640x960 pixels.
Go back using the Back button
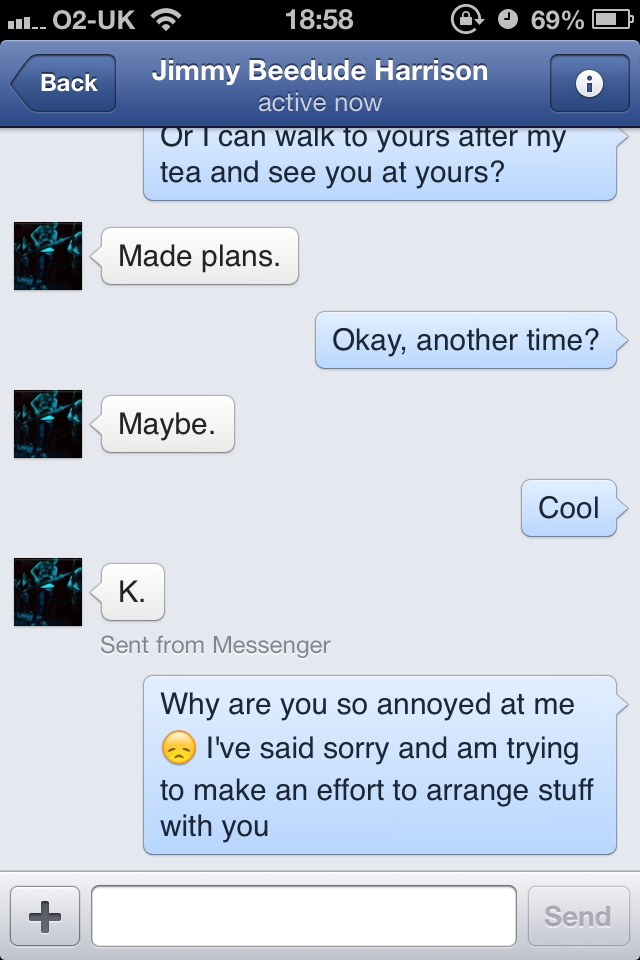(x=64, y=83)
